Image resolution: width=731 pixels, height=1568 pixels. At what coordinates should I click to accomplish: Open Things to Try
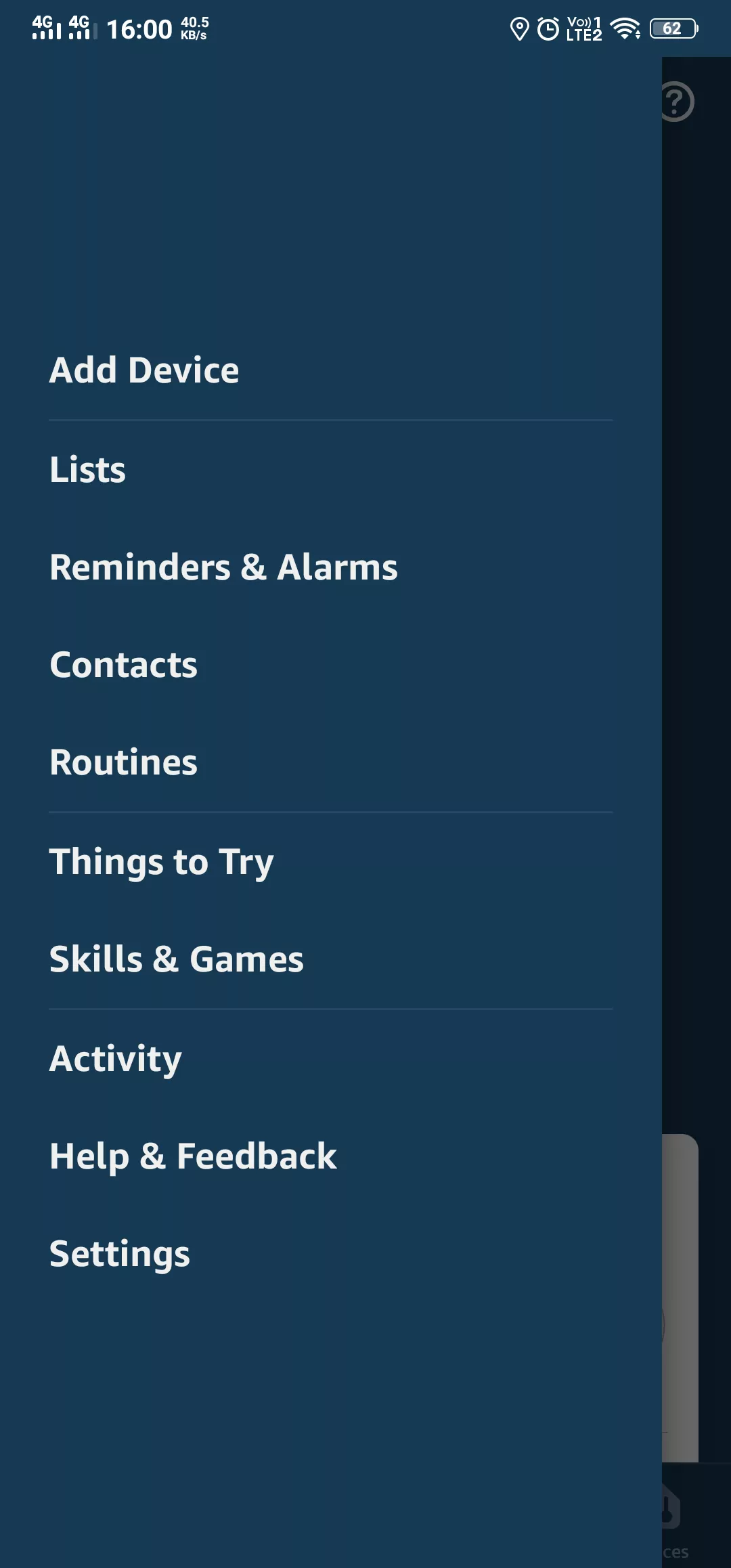coord(161,862)
